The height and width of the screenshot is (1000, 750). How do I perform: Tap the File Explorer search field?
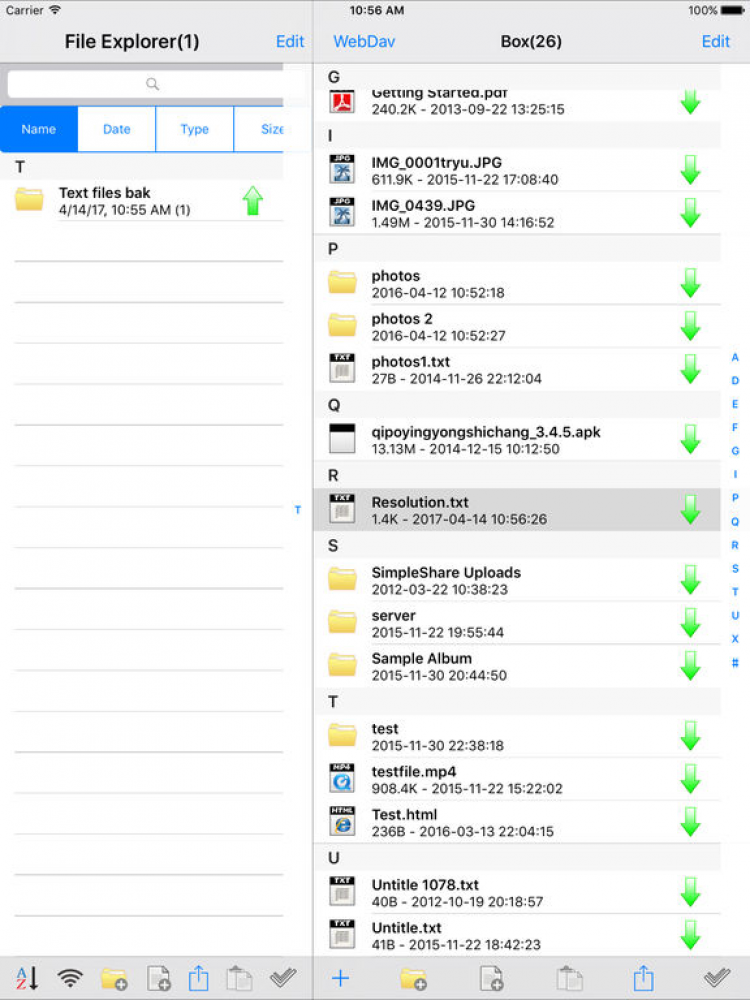152,84
